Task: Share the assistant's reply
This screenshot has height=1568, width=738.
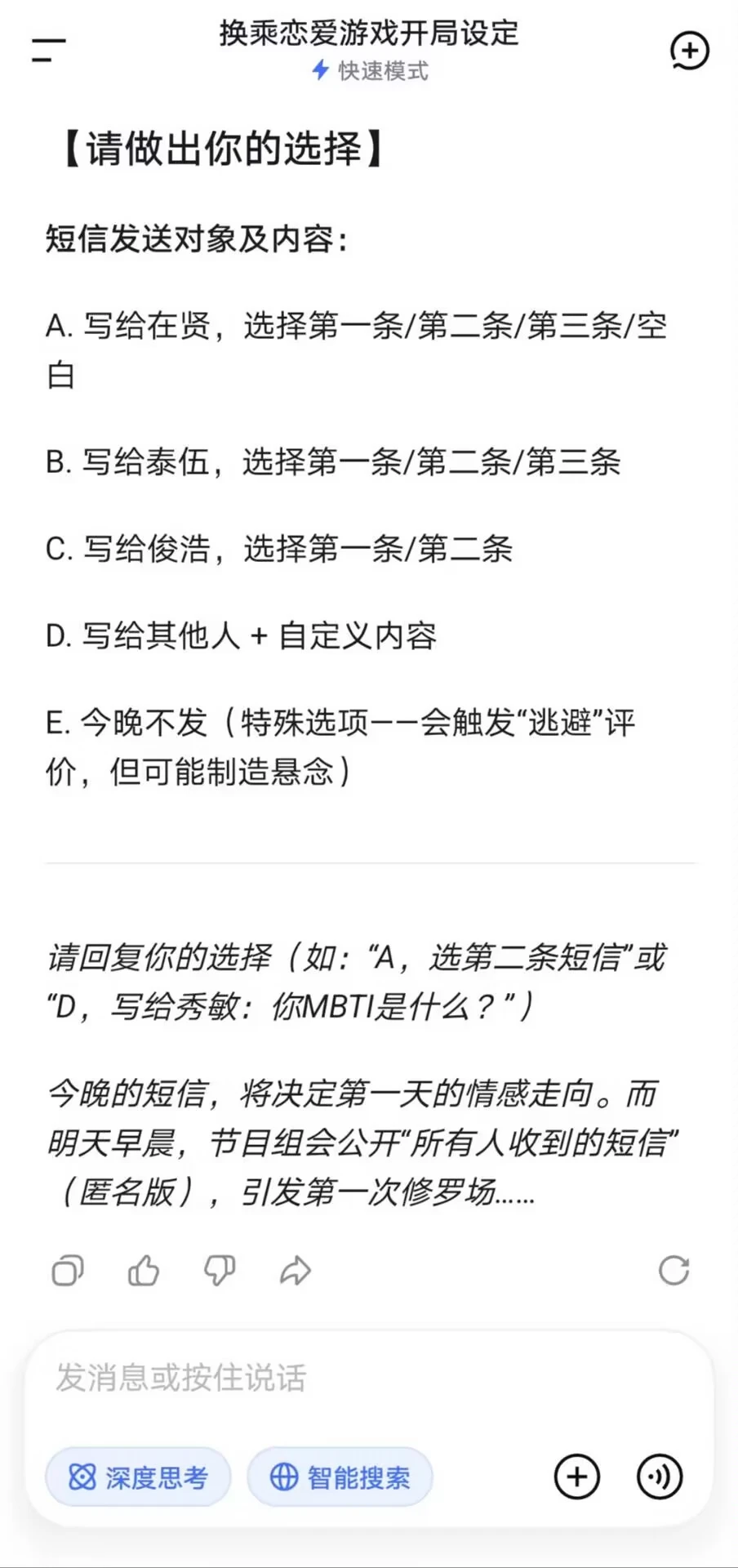Action: pos(296,1270)
